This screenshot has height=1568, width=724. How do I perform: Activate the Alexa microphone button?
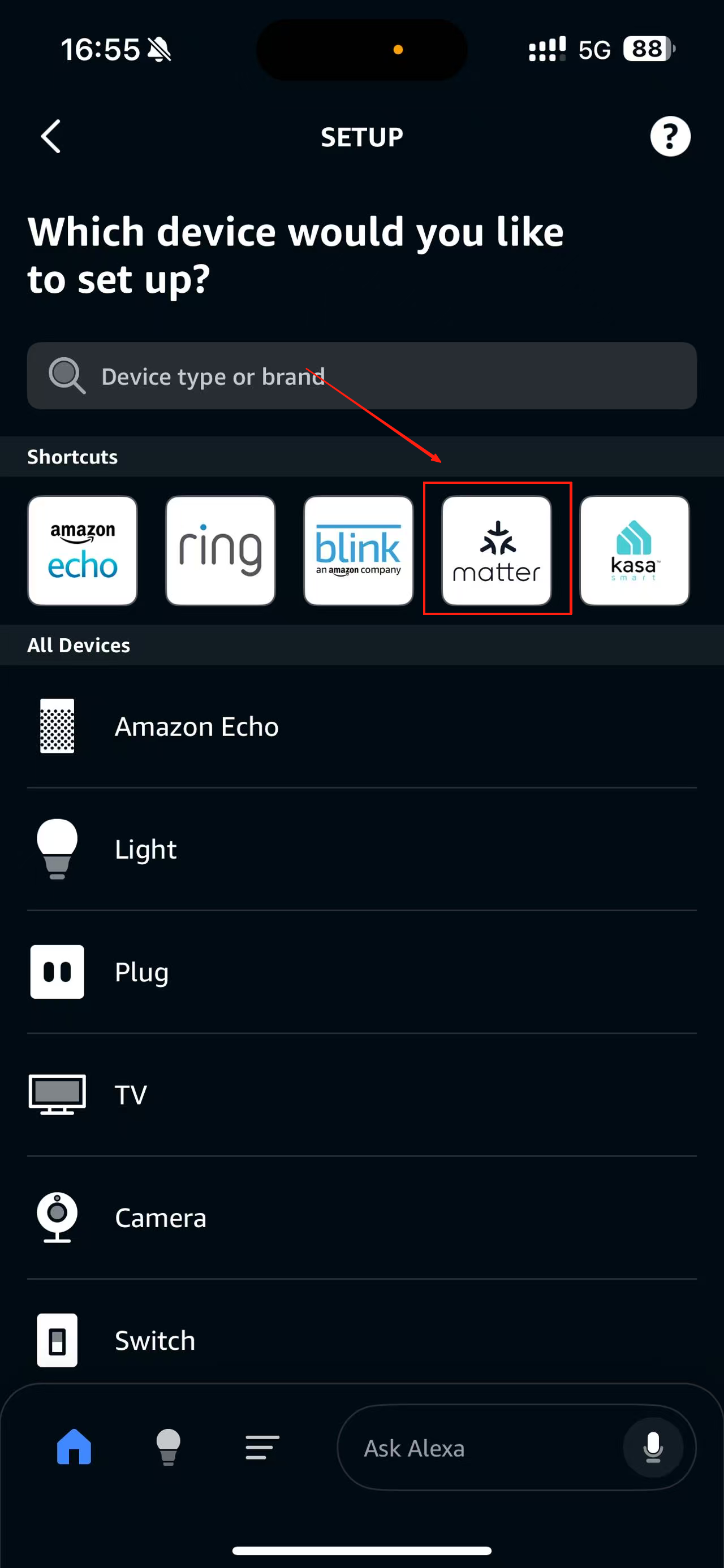point(653,1448)
